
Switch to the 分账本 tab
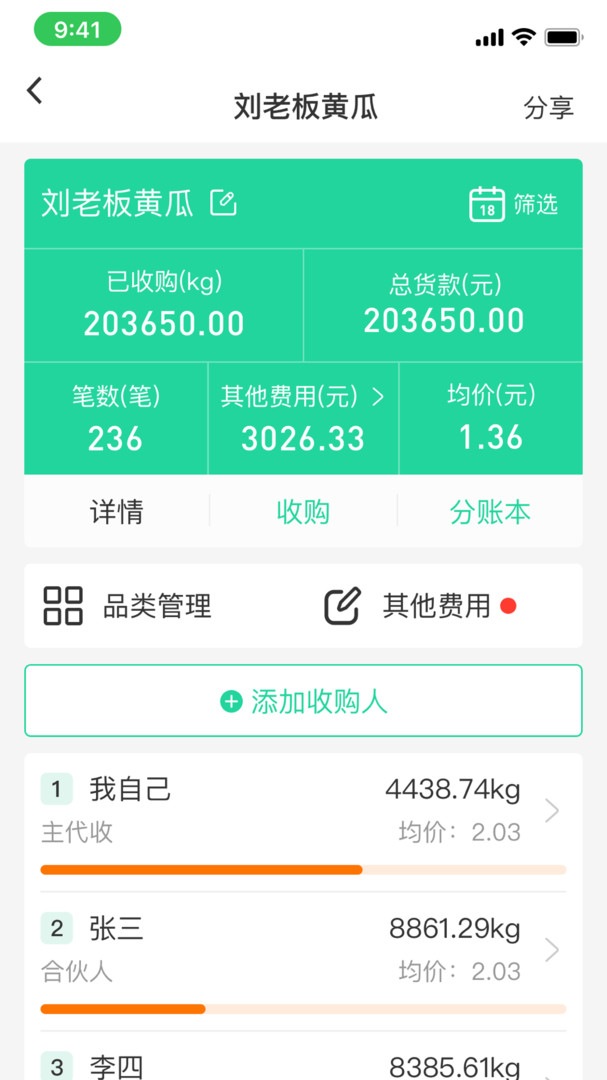[x=490, y=512]
